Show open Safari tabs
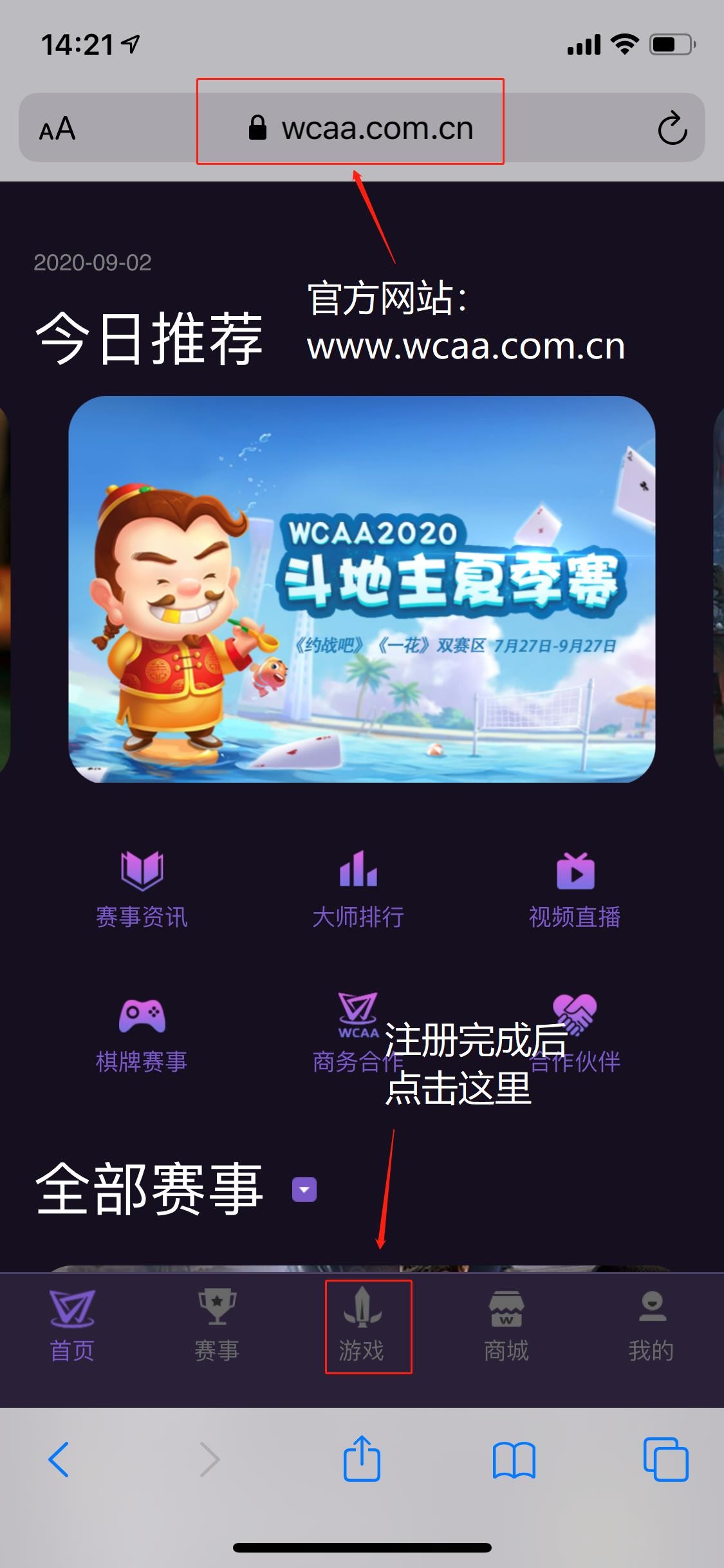 [665, 1459]
